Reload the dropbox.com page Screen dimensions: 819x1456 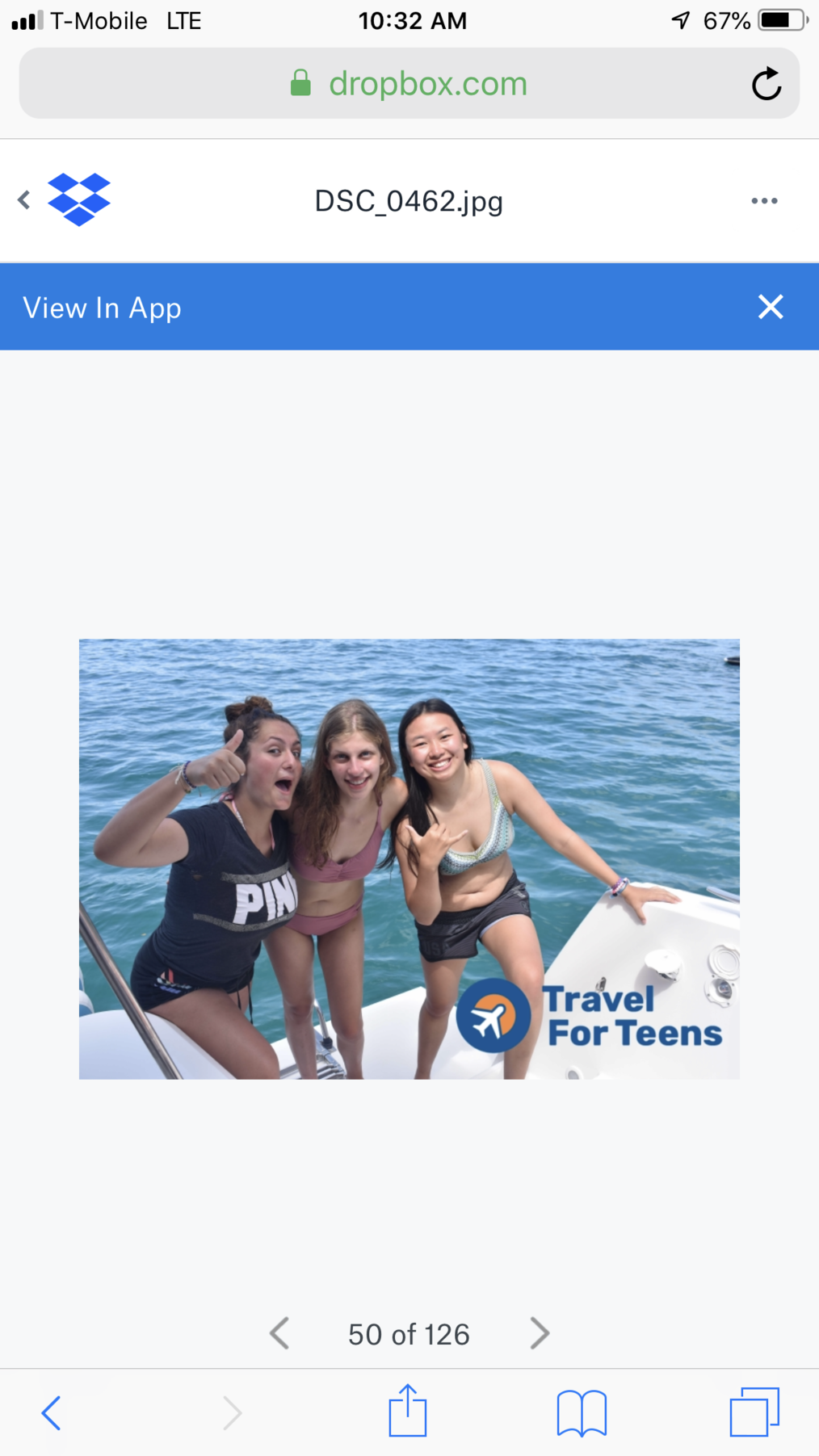(x=766, y=83)
